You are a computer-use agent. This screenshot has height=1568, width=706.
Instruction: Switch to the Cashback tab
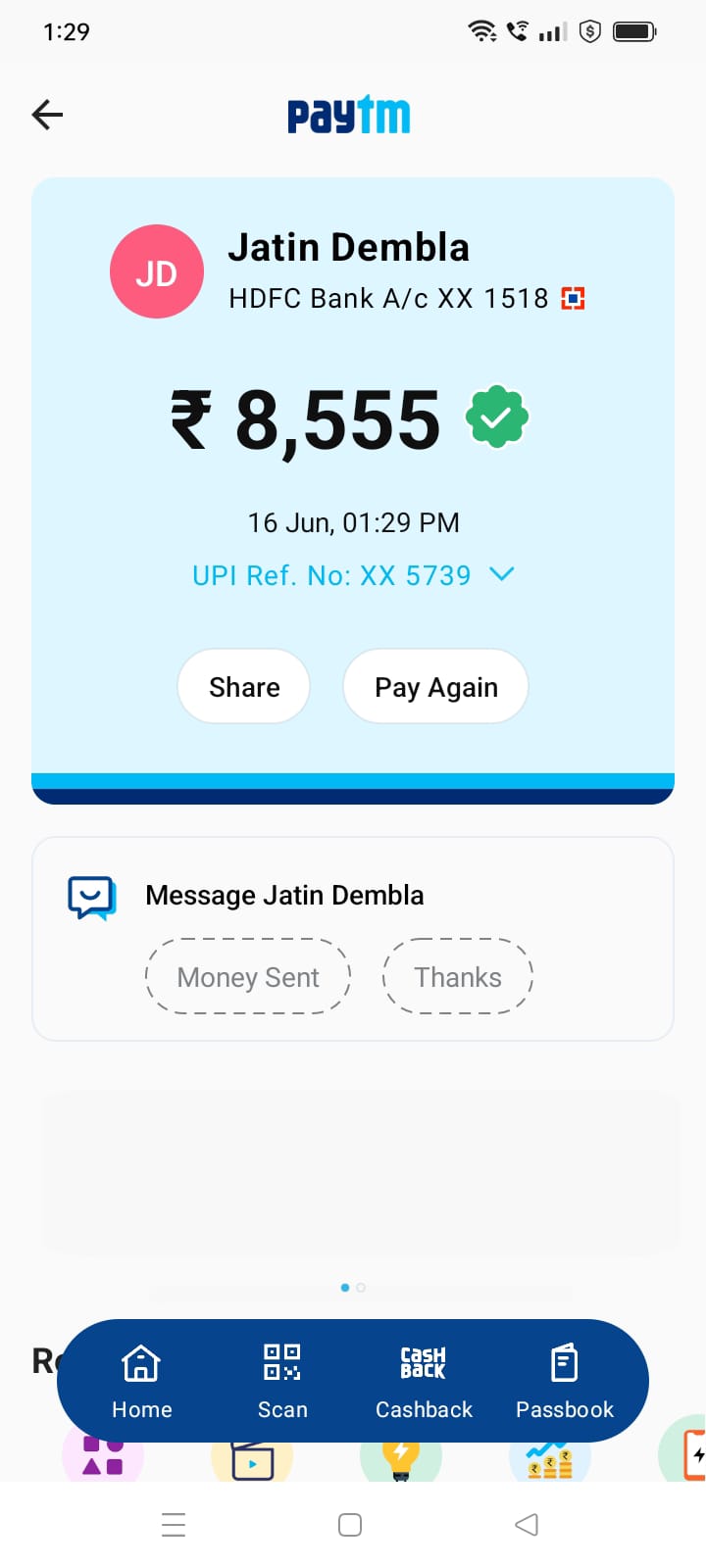[424, 1380]
